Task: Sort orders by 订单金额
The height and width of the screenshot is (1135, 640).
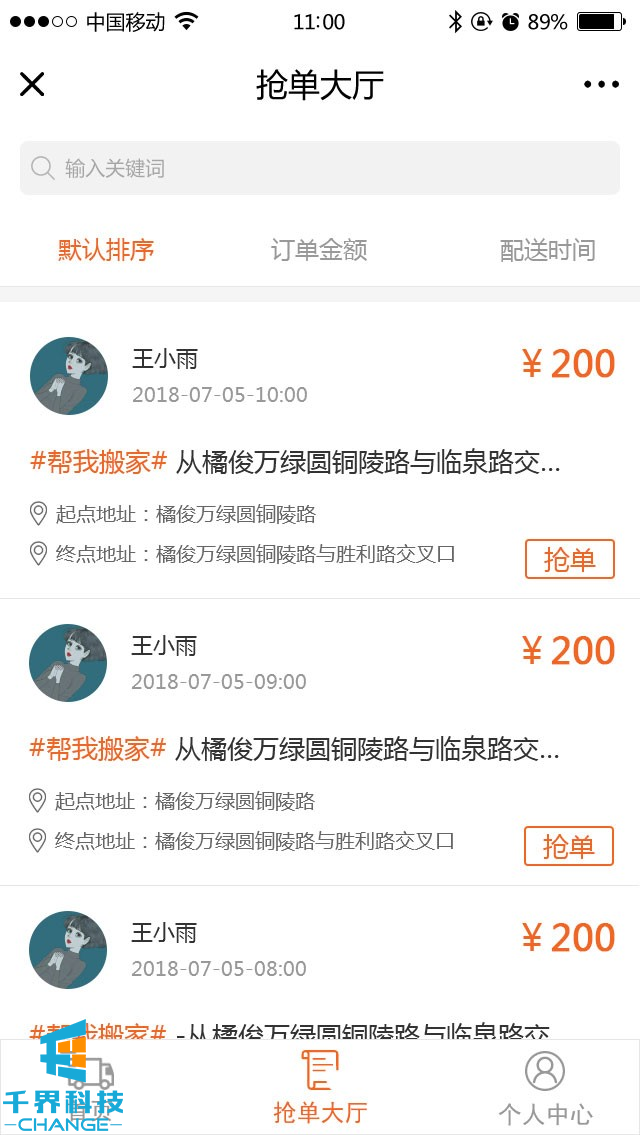Action: 319,250
